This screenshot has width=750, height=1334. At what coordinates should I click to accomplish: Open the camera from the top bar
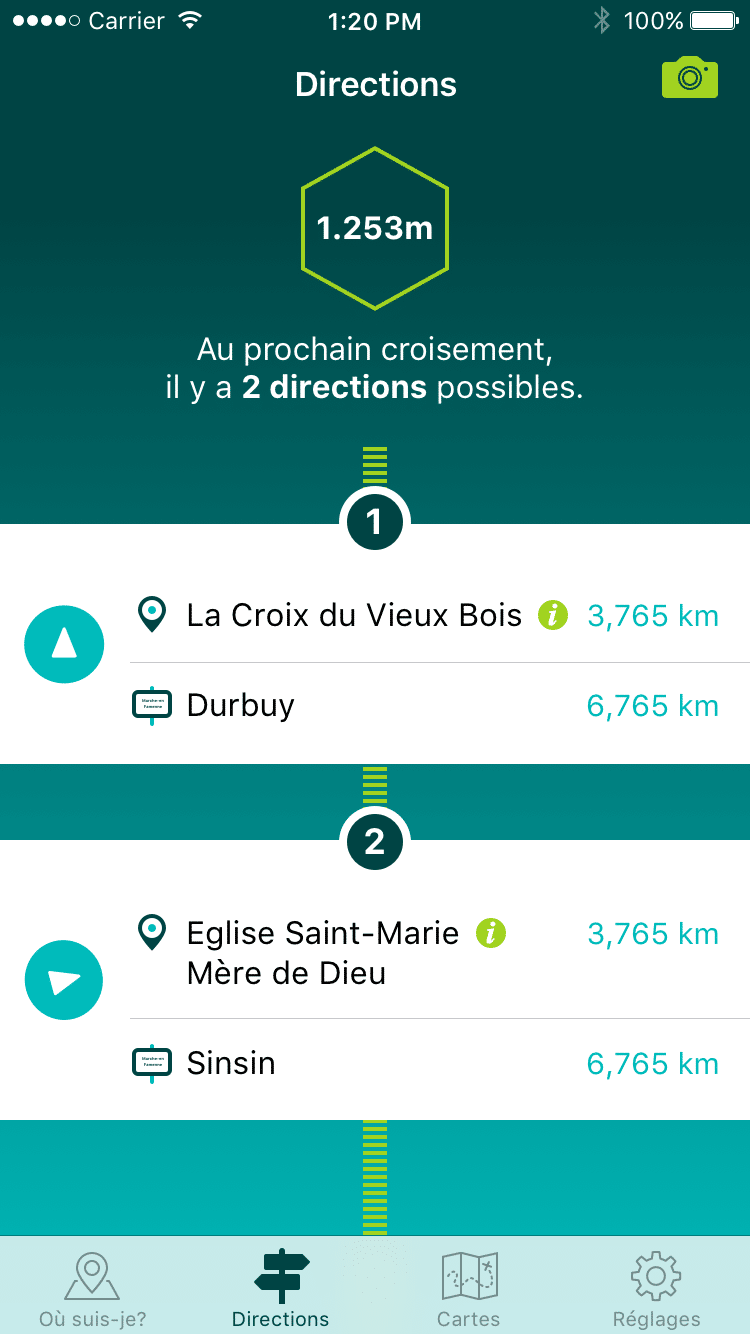point(690,77)
